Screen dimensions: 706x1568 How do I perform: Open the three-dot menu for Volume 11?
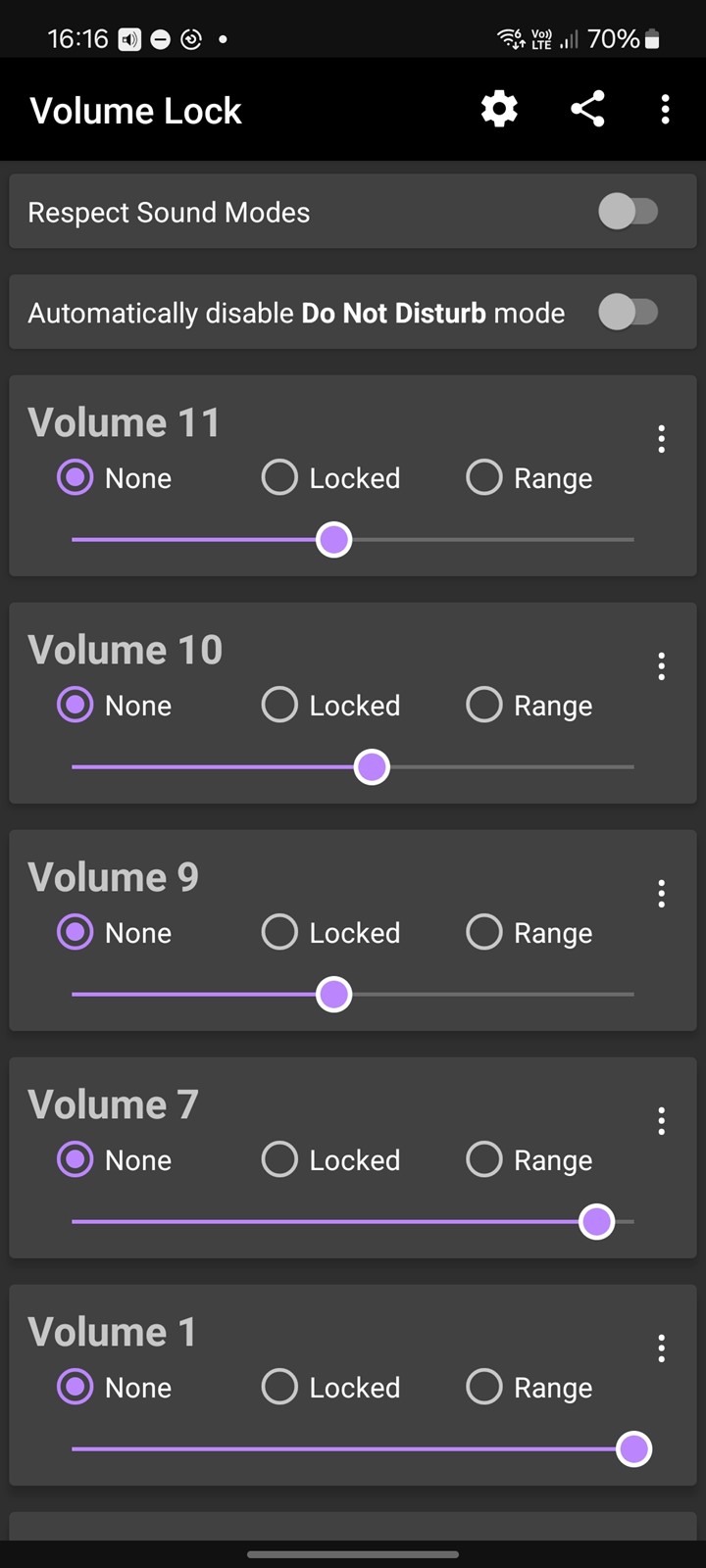[662, 439]
